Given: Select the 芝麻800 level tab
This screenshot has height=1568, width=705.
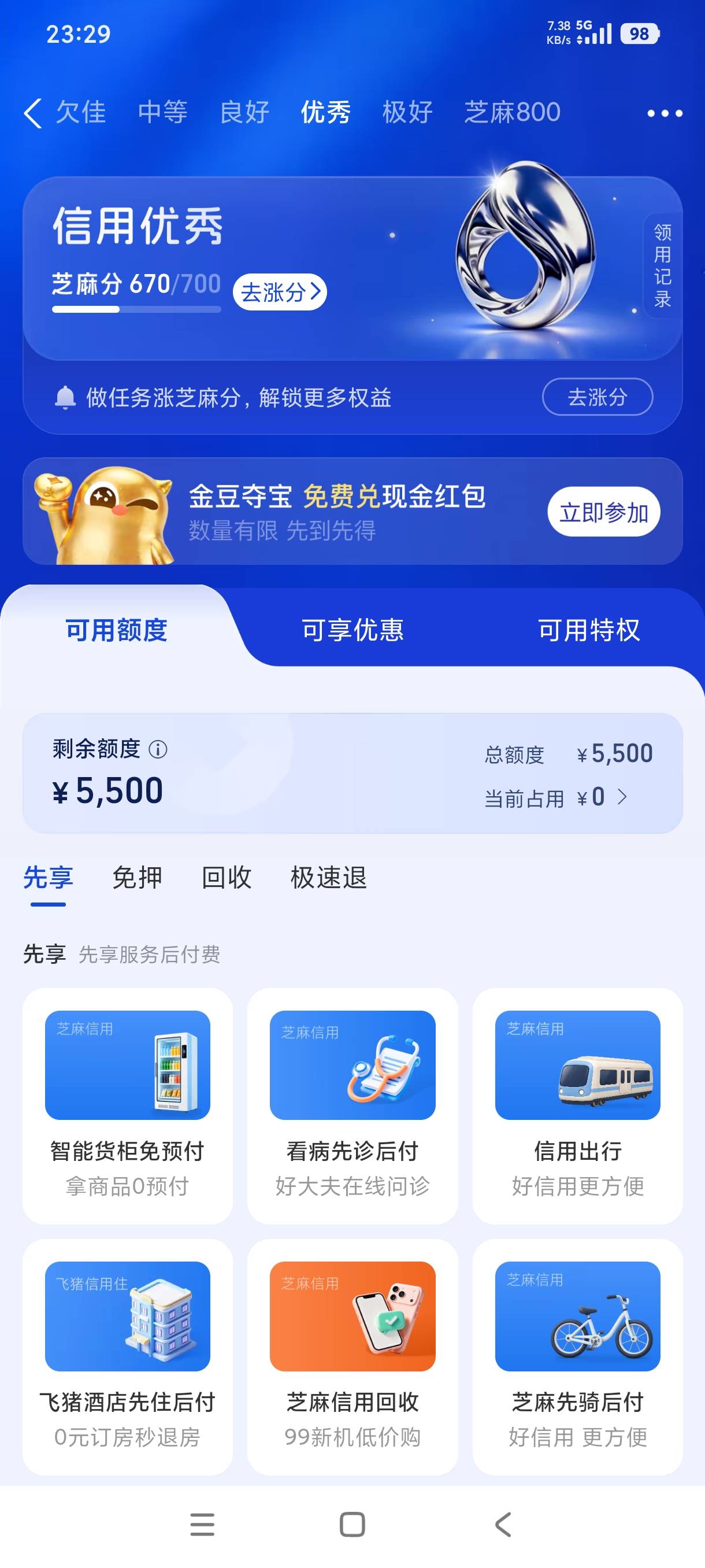Looking at the screenshot, I should point(512,112).
